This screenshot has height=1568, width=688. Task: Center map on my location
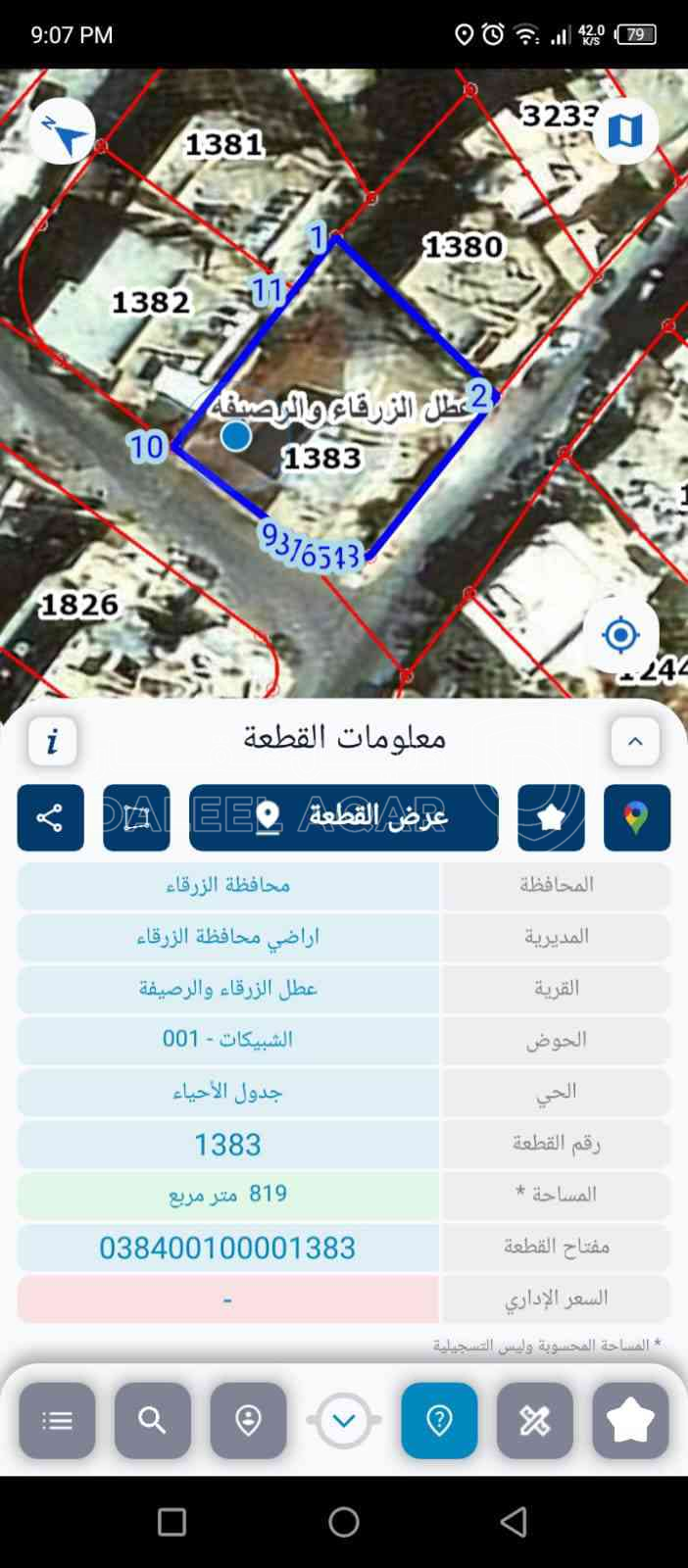click(x=620, y=635)
